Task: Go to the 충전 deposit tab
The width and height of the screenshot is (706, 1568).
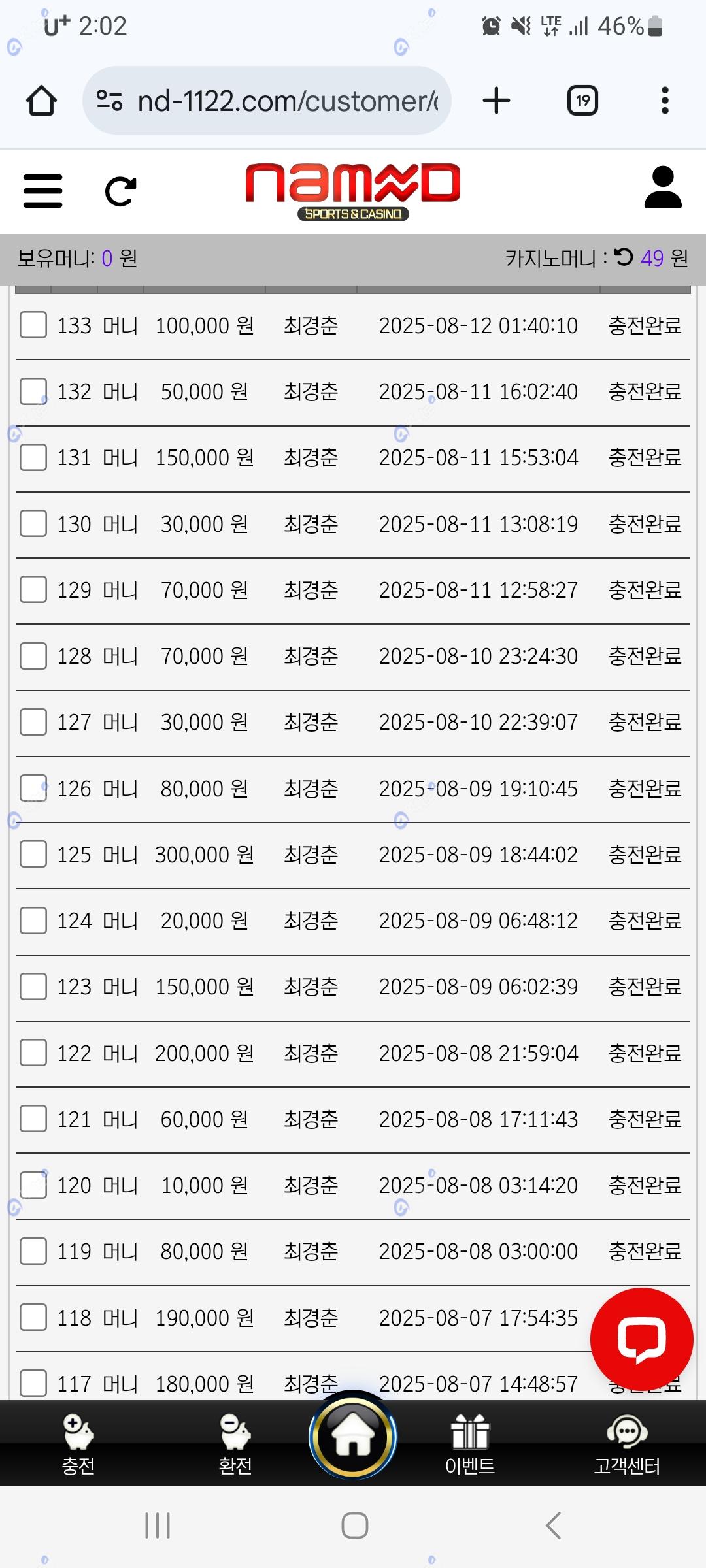Action: pyautogui.click(x=78, y=1444)
